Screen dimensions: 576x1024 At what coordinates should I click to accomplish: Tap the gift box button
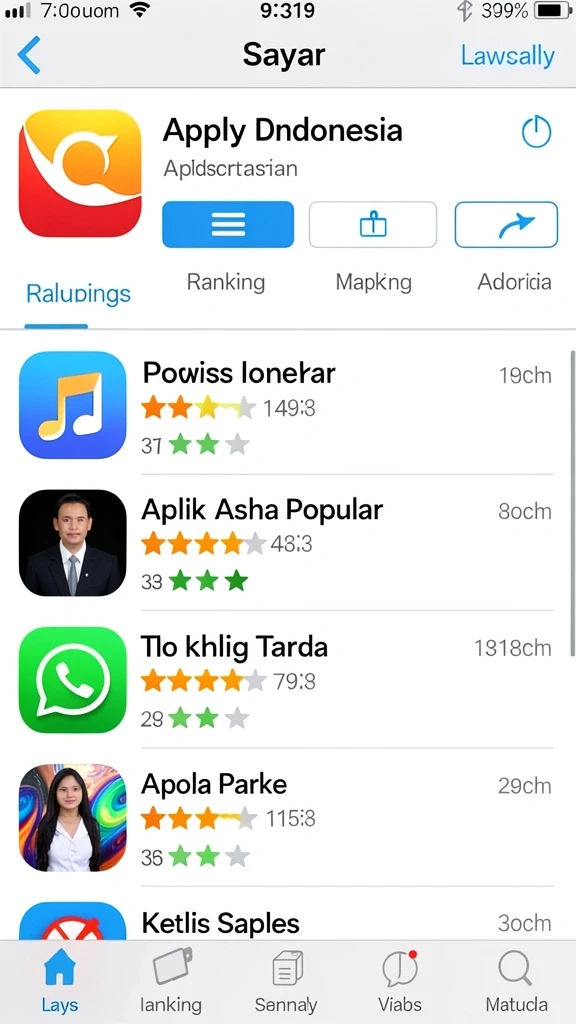coord(373,225)
